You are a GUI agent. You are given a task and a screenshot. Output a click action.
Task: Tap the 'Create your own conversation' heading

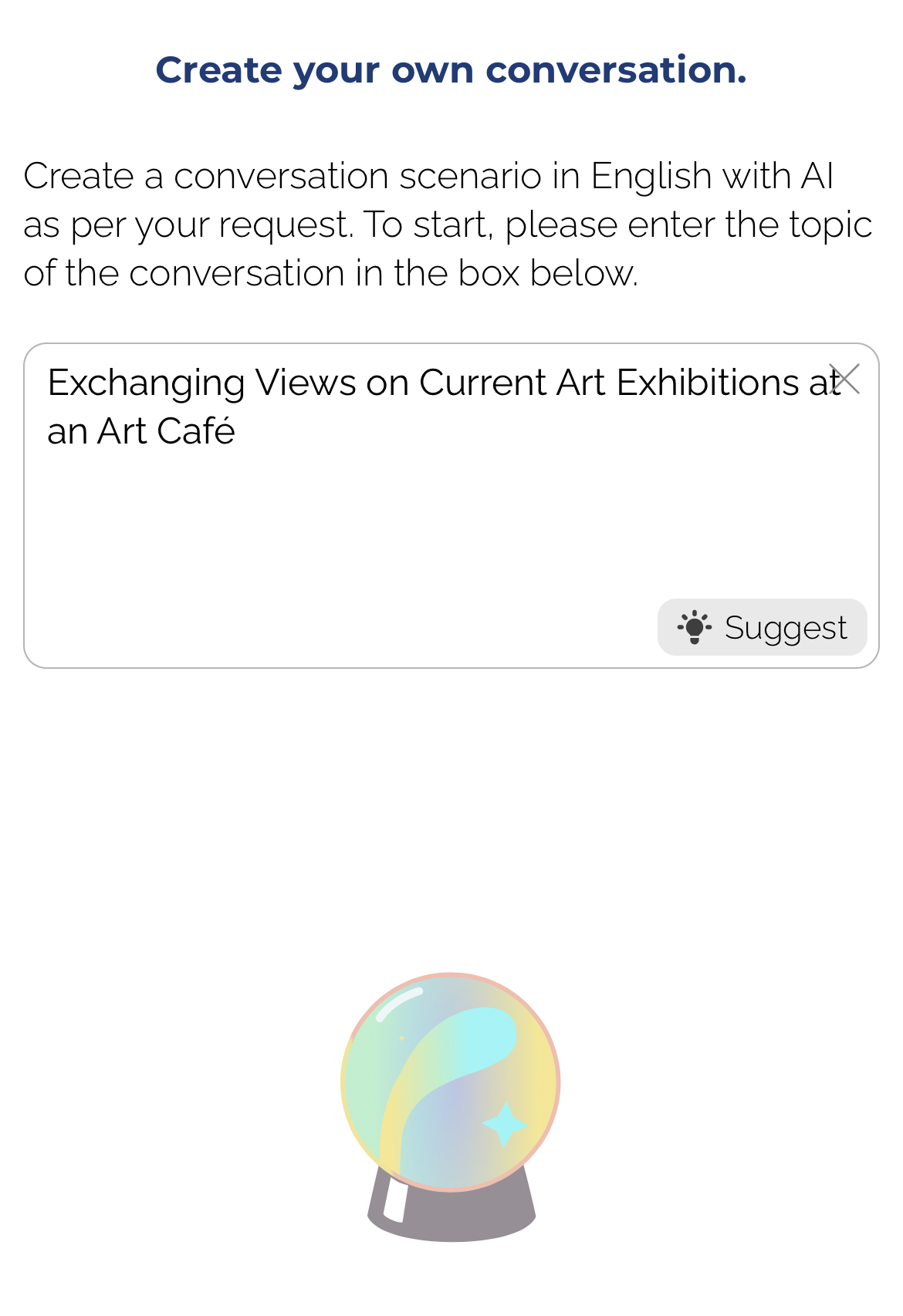[x=451, y=70]
